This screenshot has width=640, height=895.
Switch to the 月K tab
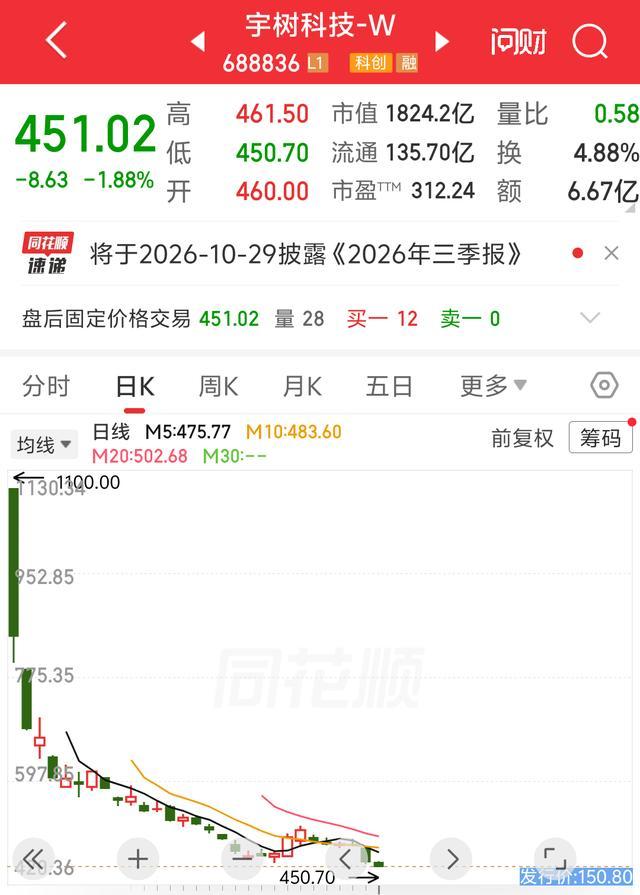point(302,386)
